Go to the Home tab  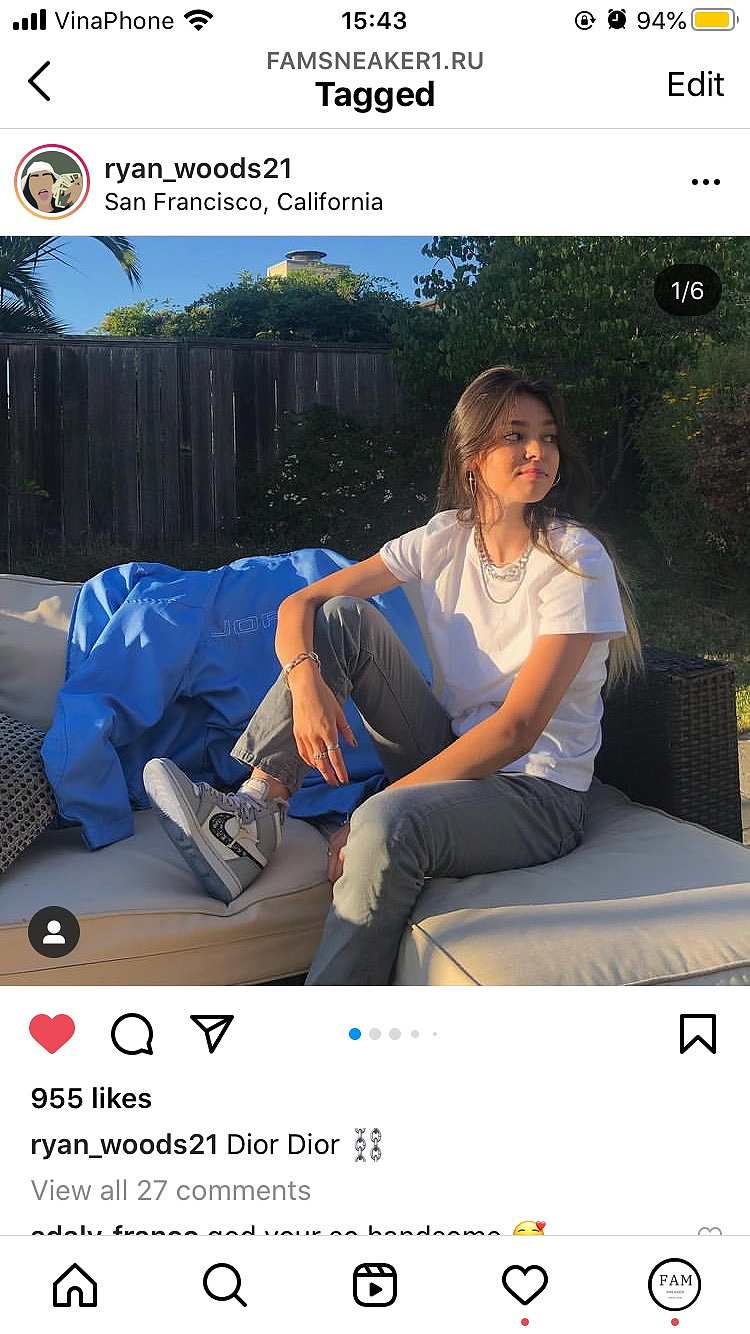pyautogui.click(x=75, y=1285)
